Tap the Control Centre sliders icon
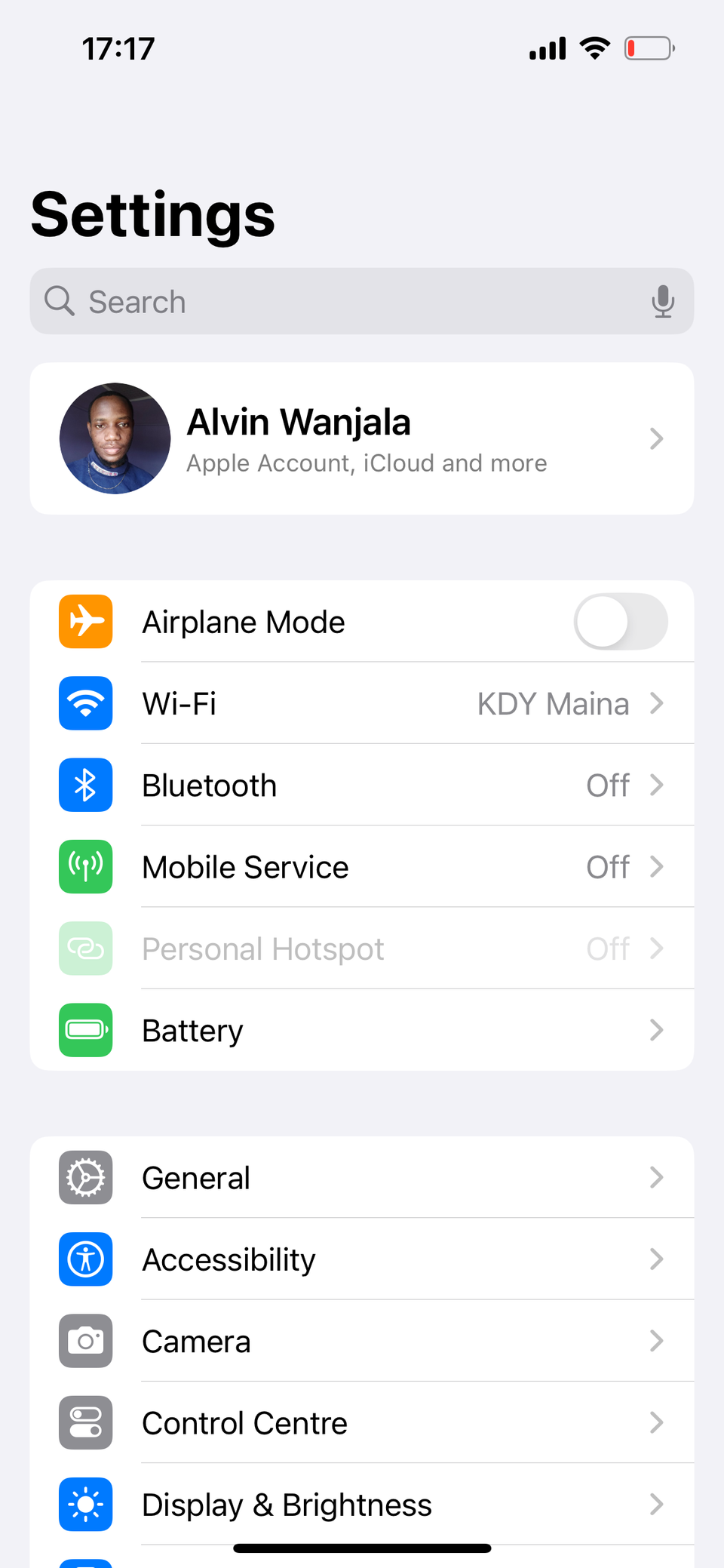This screenshot has width=724, height=1568. (x=85, y=1422)
